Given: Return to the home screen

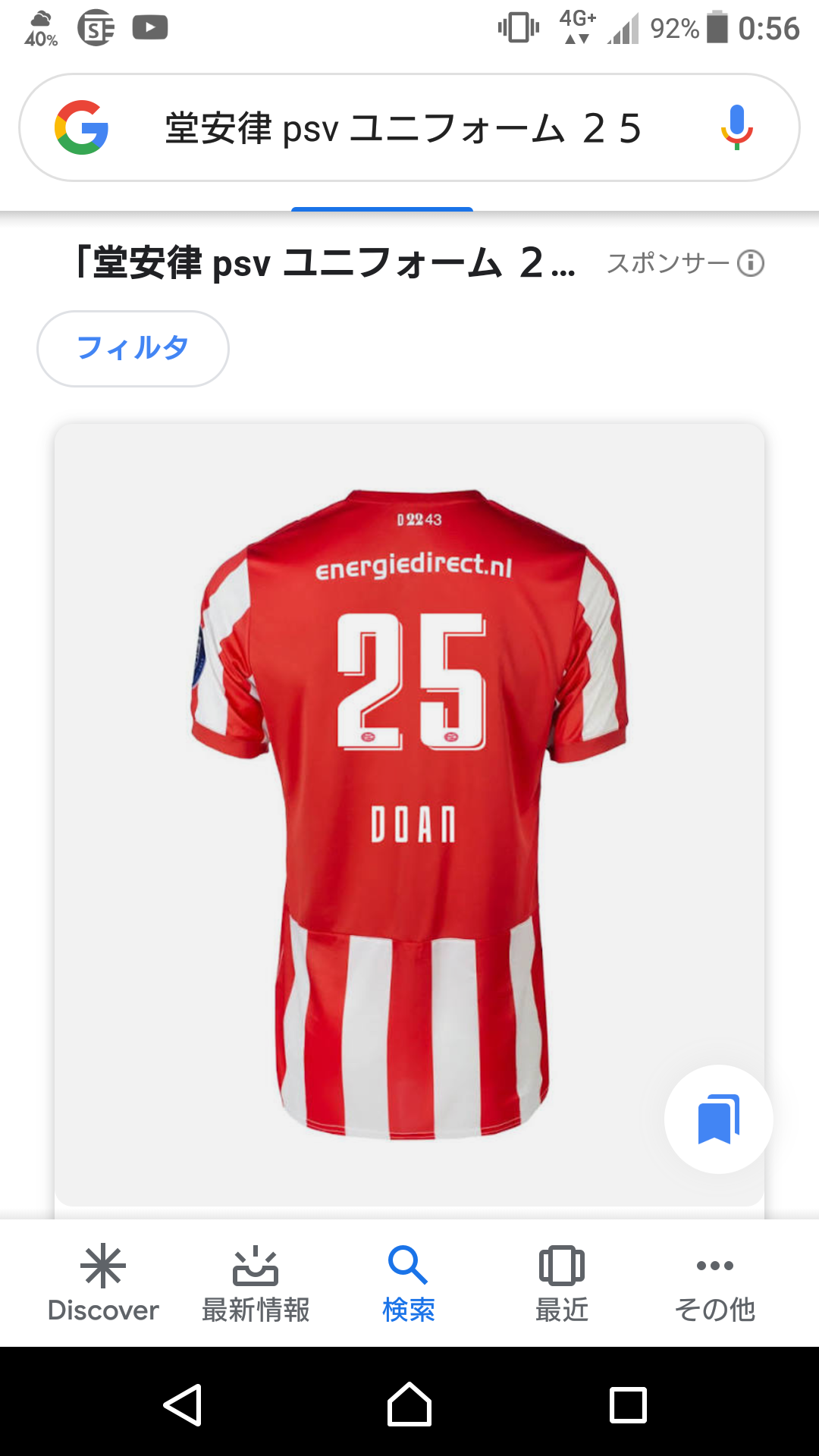Looking at the screenshot, I should pos(409,1404).
